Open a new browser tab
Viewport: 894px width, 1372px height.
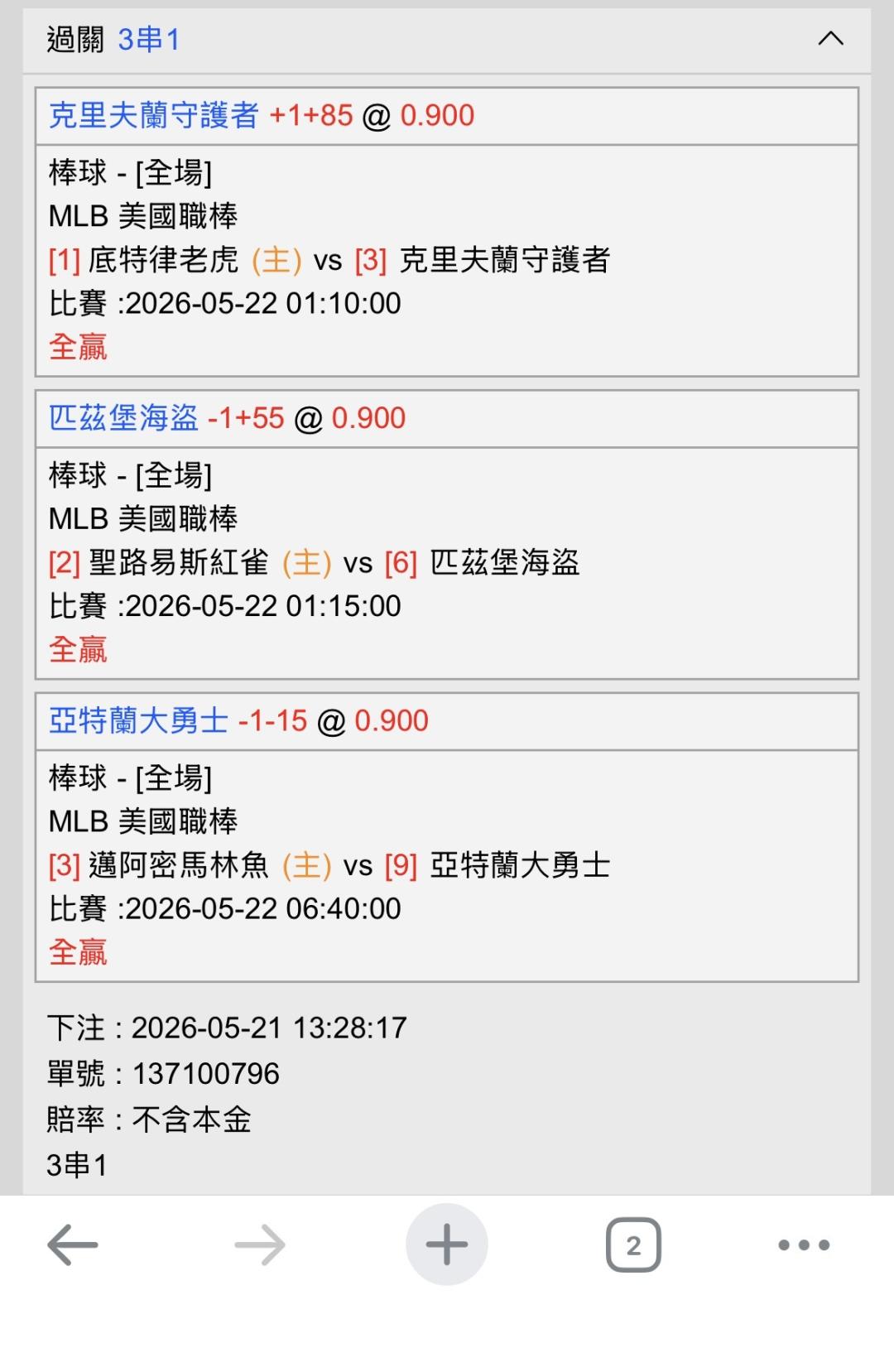[x=447, y=1244]
